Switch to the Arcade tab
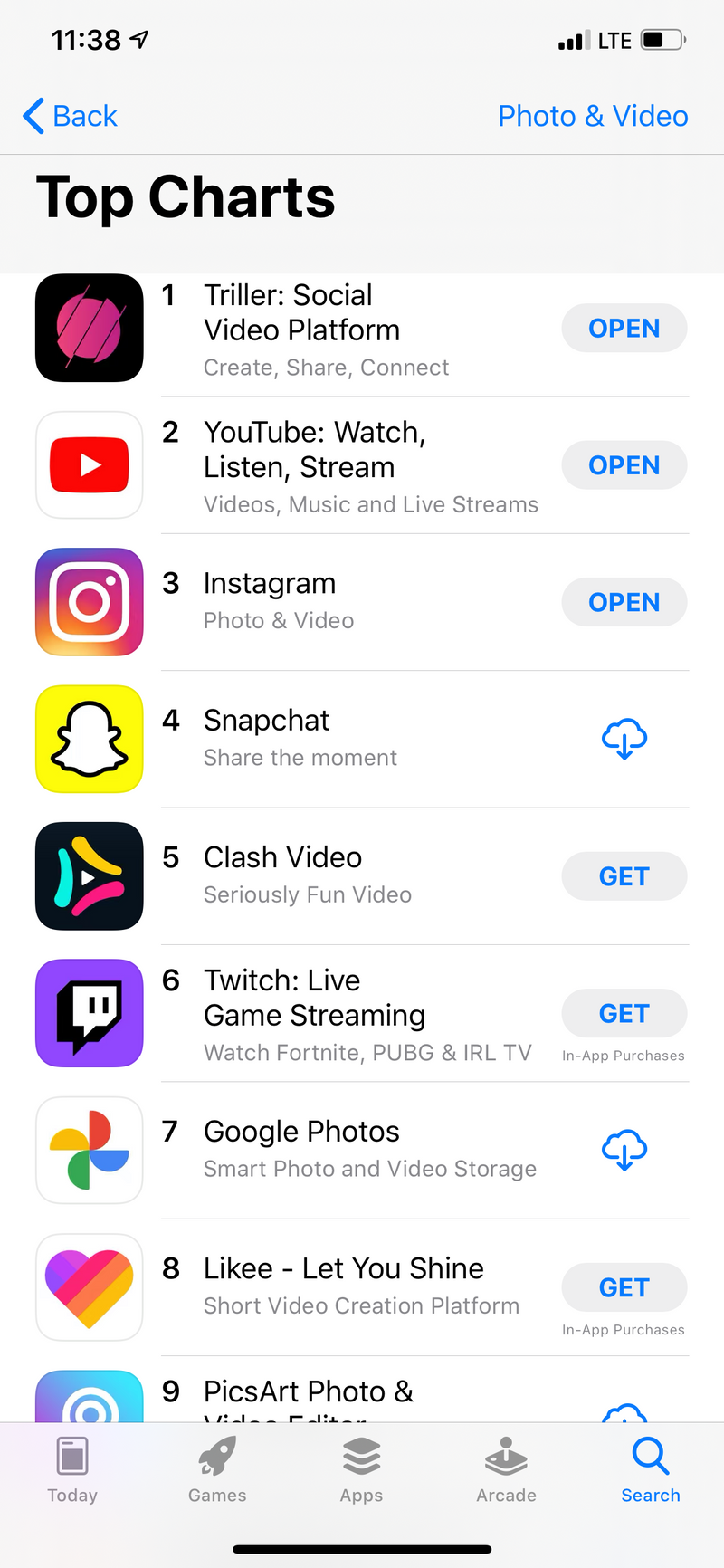Viewport: 724px width, 1568px height. pyautogui.click(x=507, y=1468)
